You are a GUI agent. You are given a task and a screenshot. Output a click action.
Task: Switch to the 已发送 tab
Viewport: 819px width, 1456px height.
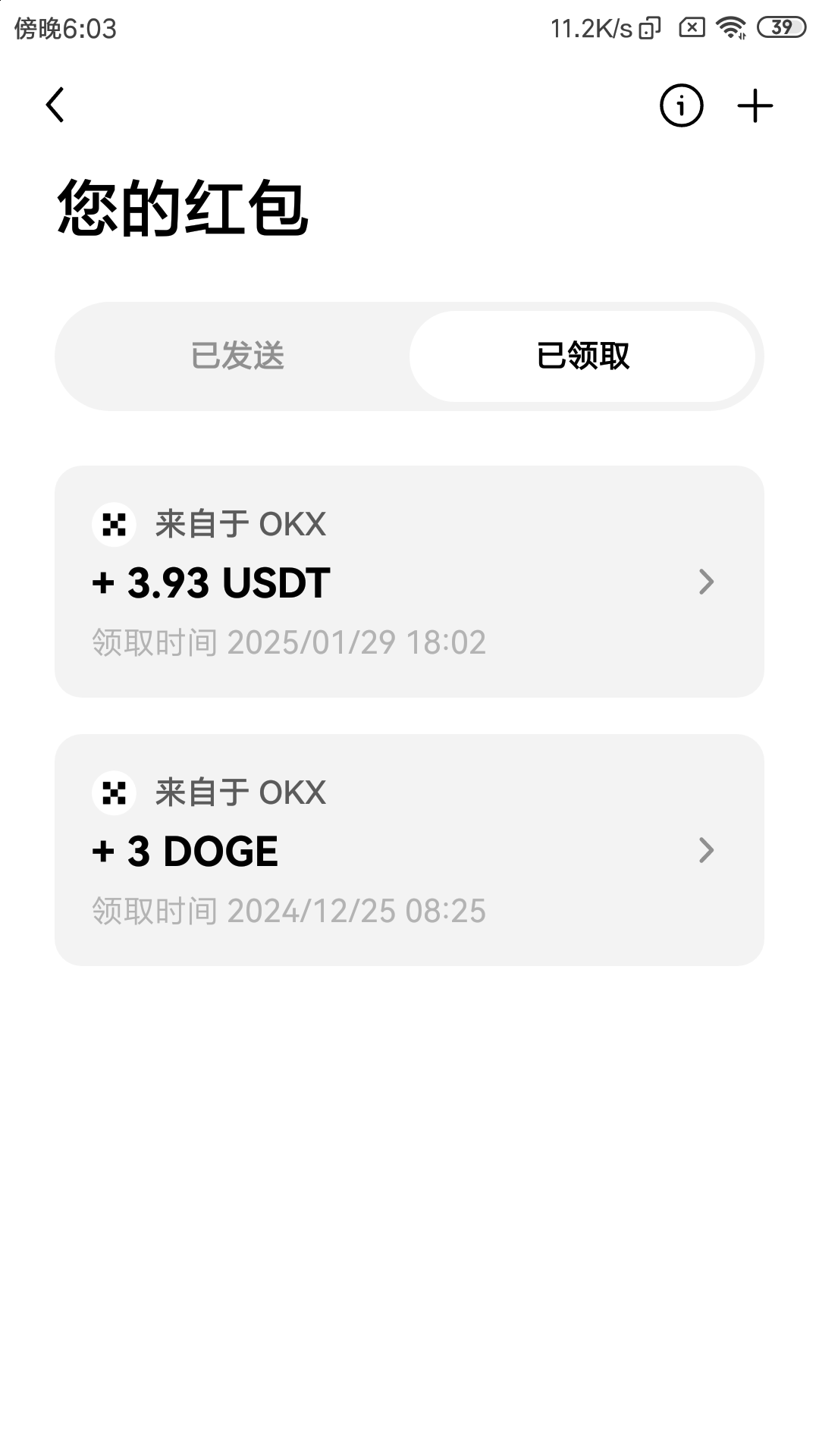click(x=237, y=356)
